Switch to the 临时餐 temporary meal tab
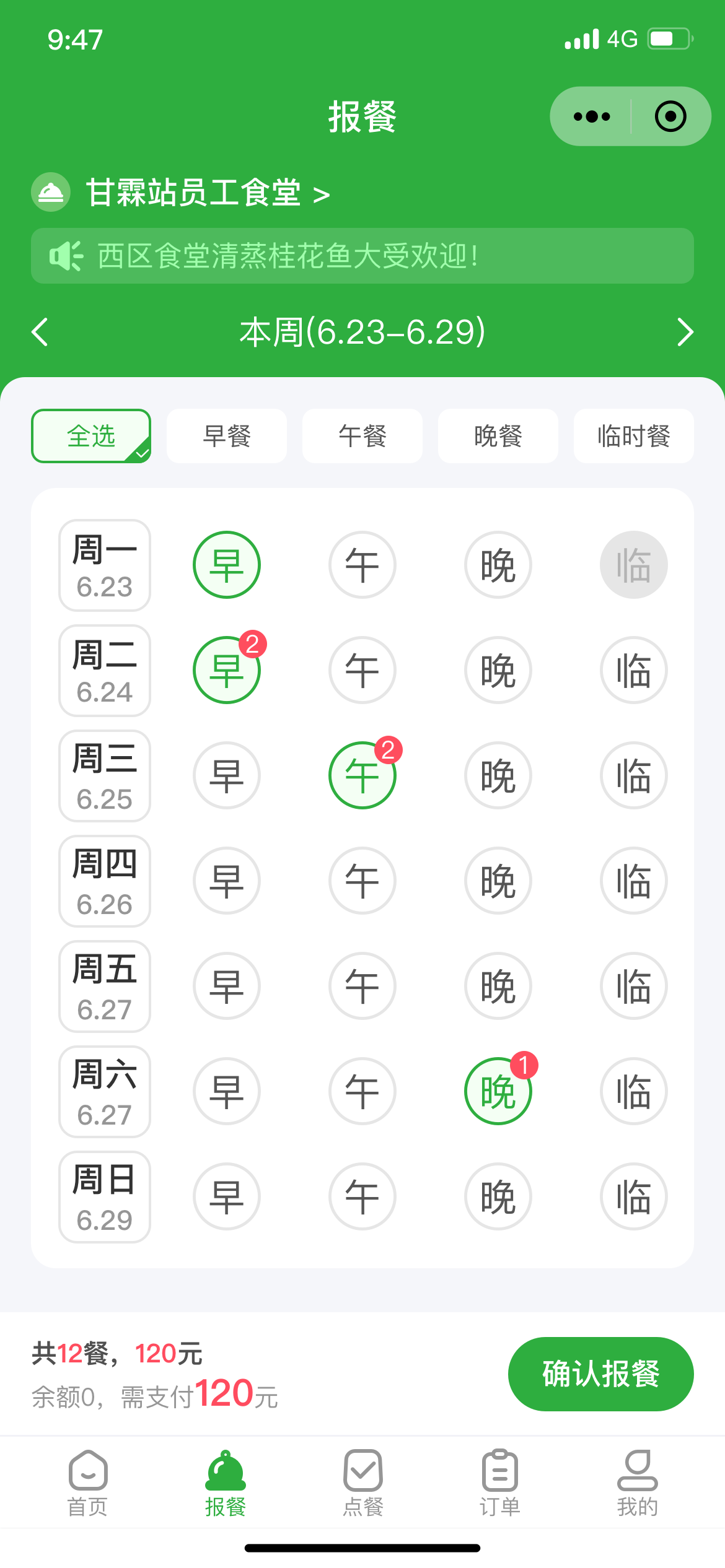The height and width of the screenshot is (1568, 725). tap(633, 436)
